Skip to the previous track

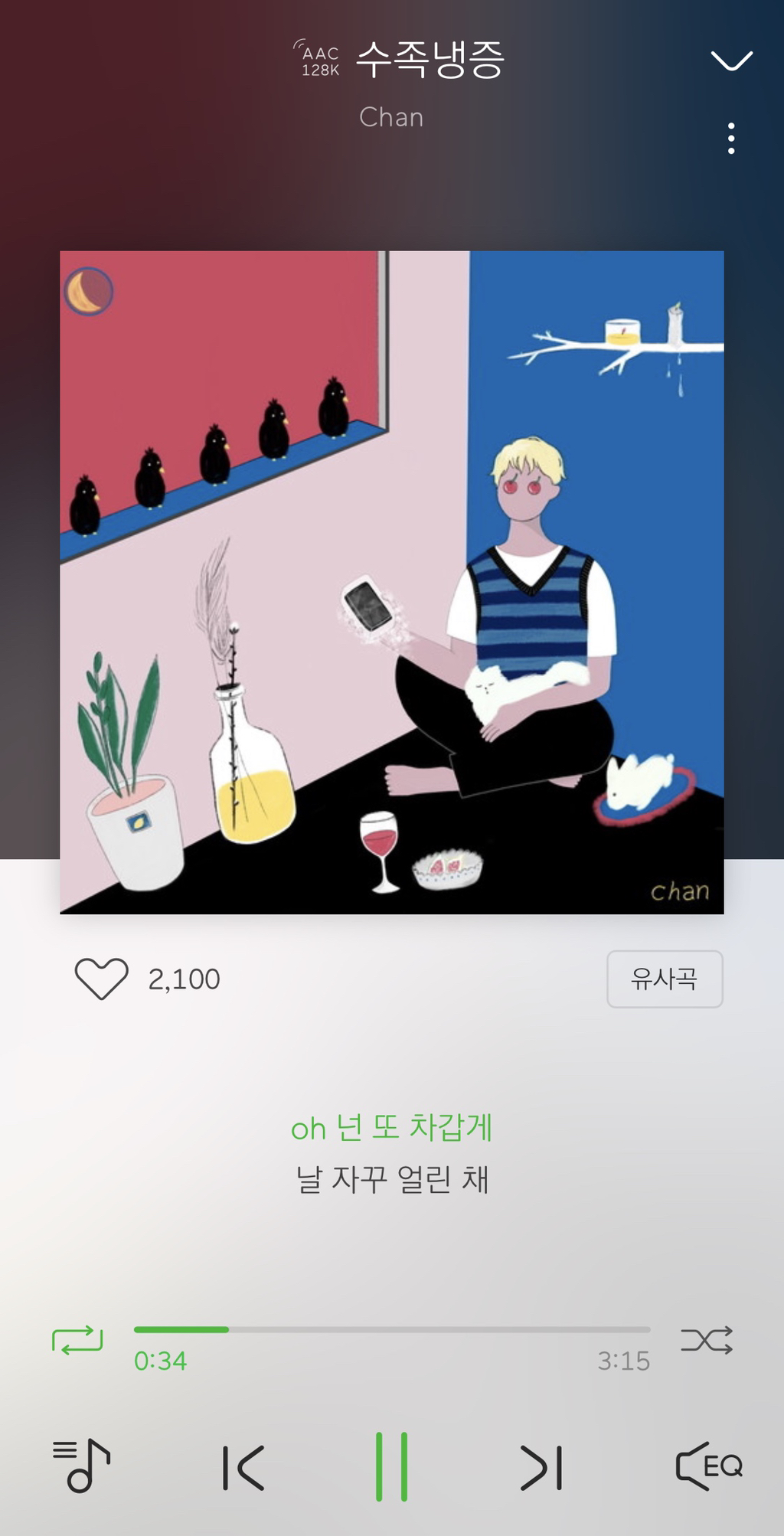pos(243,1468)
